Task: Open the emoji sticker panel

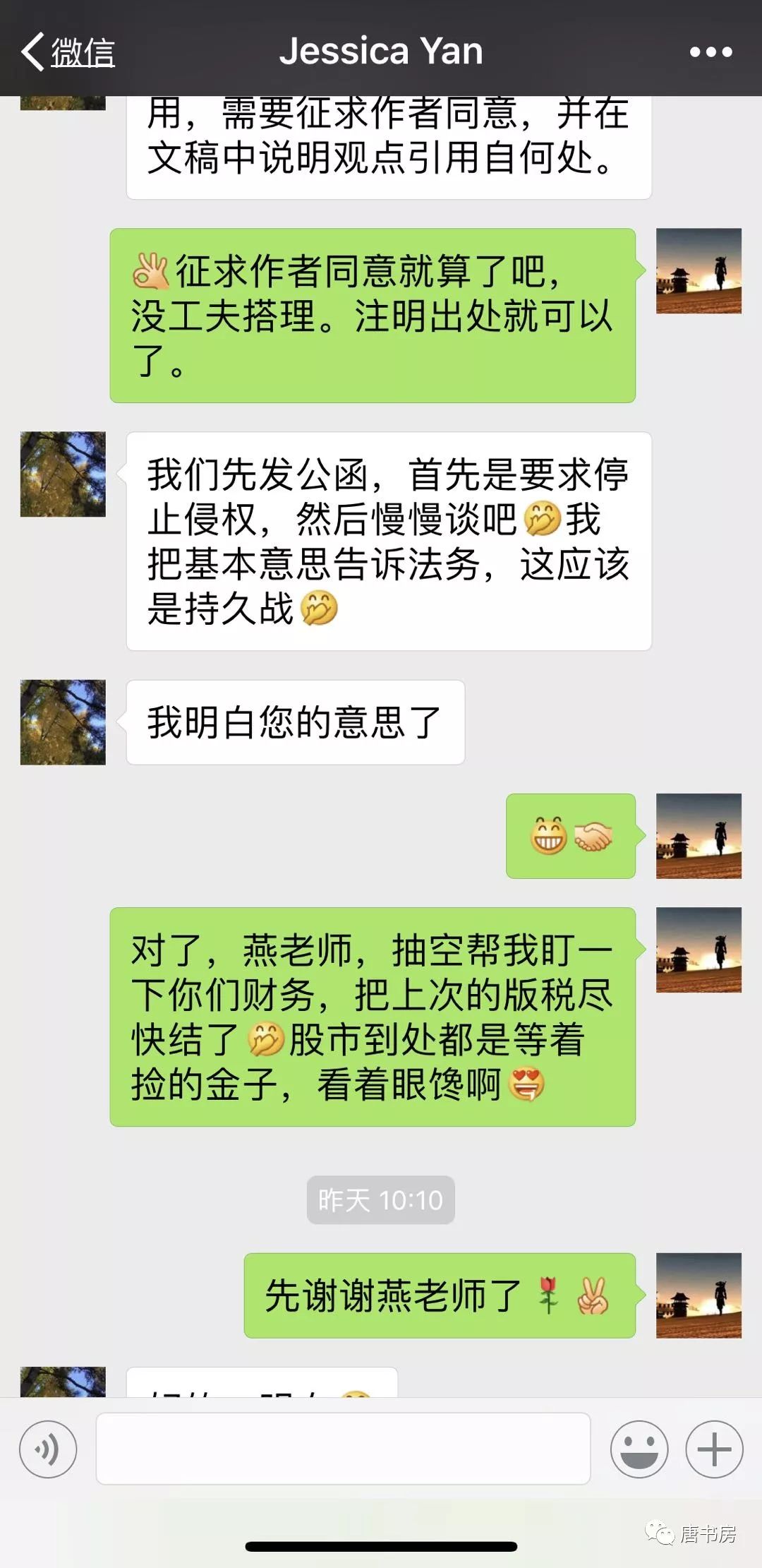Action: point(639,1449)
